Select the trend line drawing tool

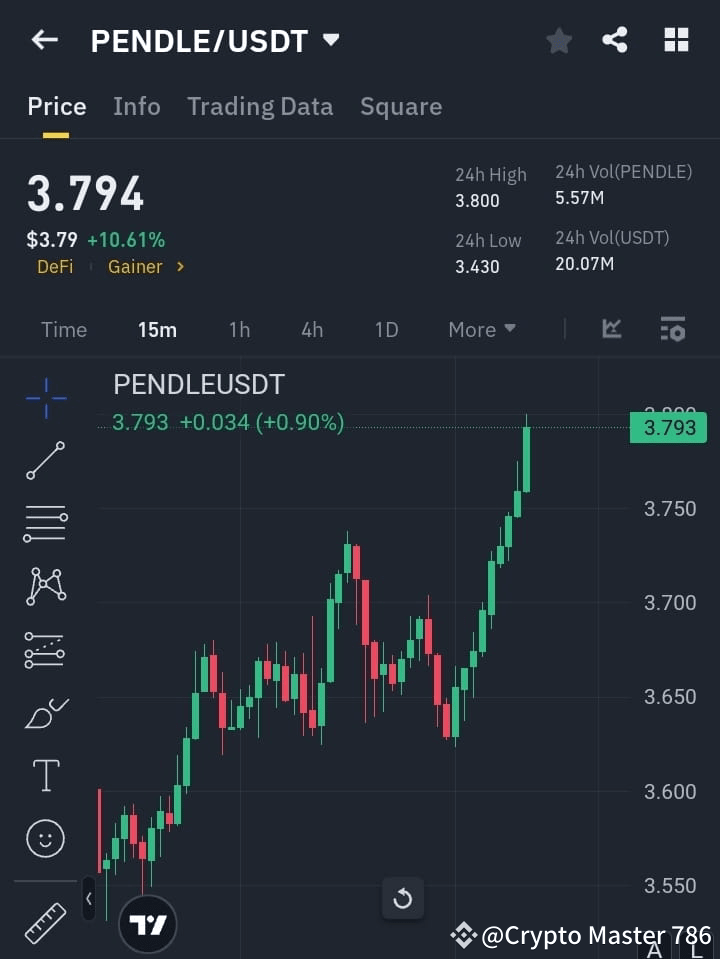click(44, 461)
